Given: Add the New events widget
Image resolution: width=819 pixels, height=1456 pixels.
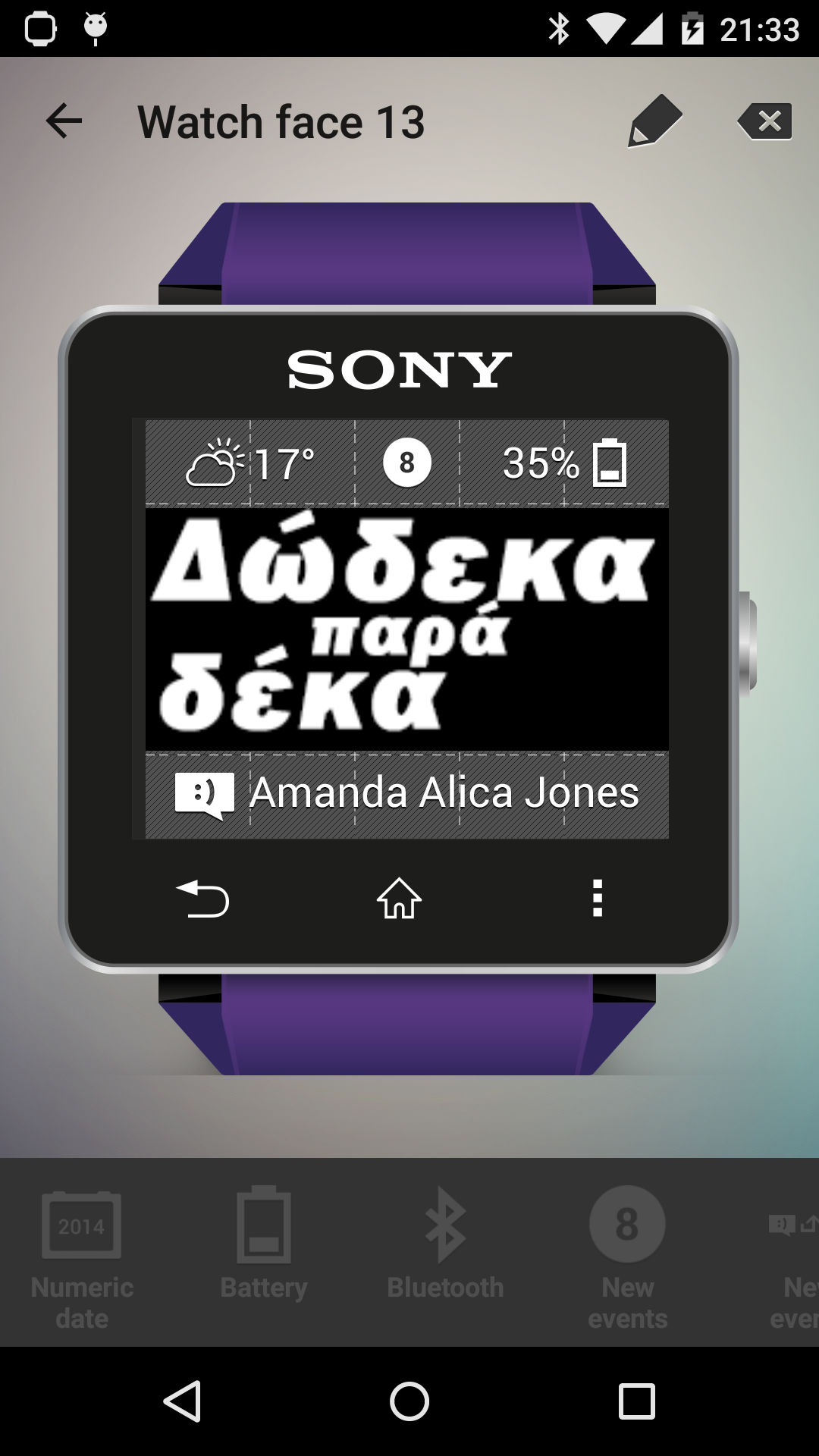Looking at the screenshot, I should 628,1258.
